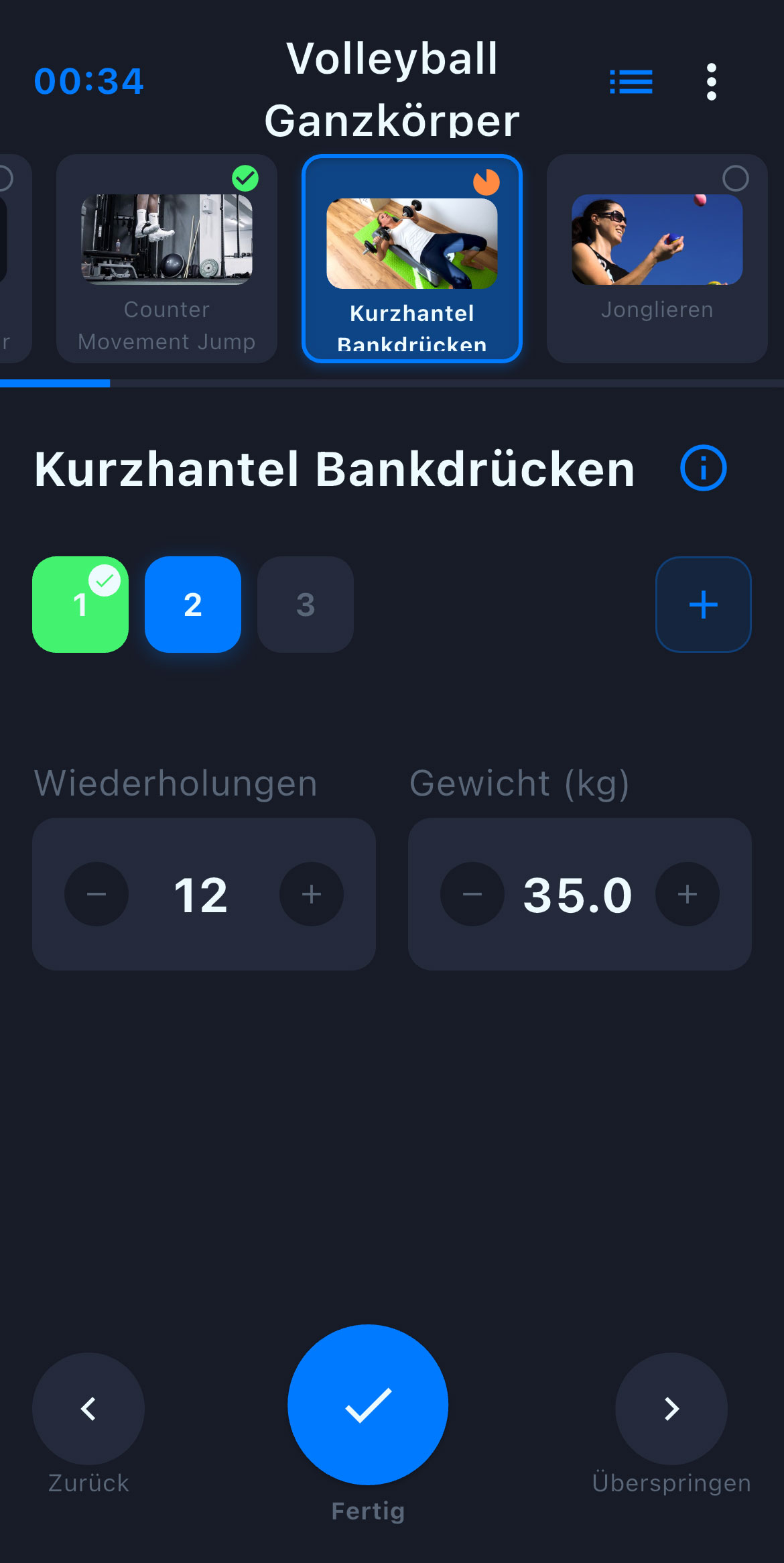
Task: Reduce the Gewicht (kg) value
Action: pyautogui.click(x=472, y=894)
